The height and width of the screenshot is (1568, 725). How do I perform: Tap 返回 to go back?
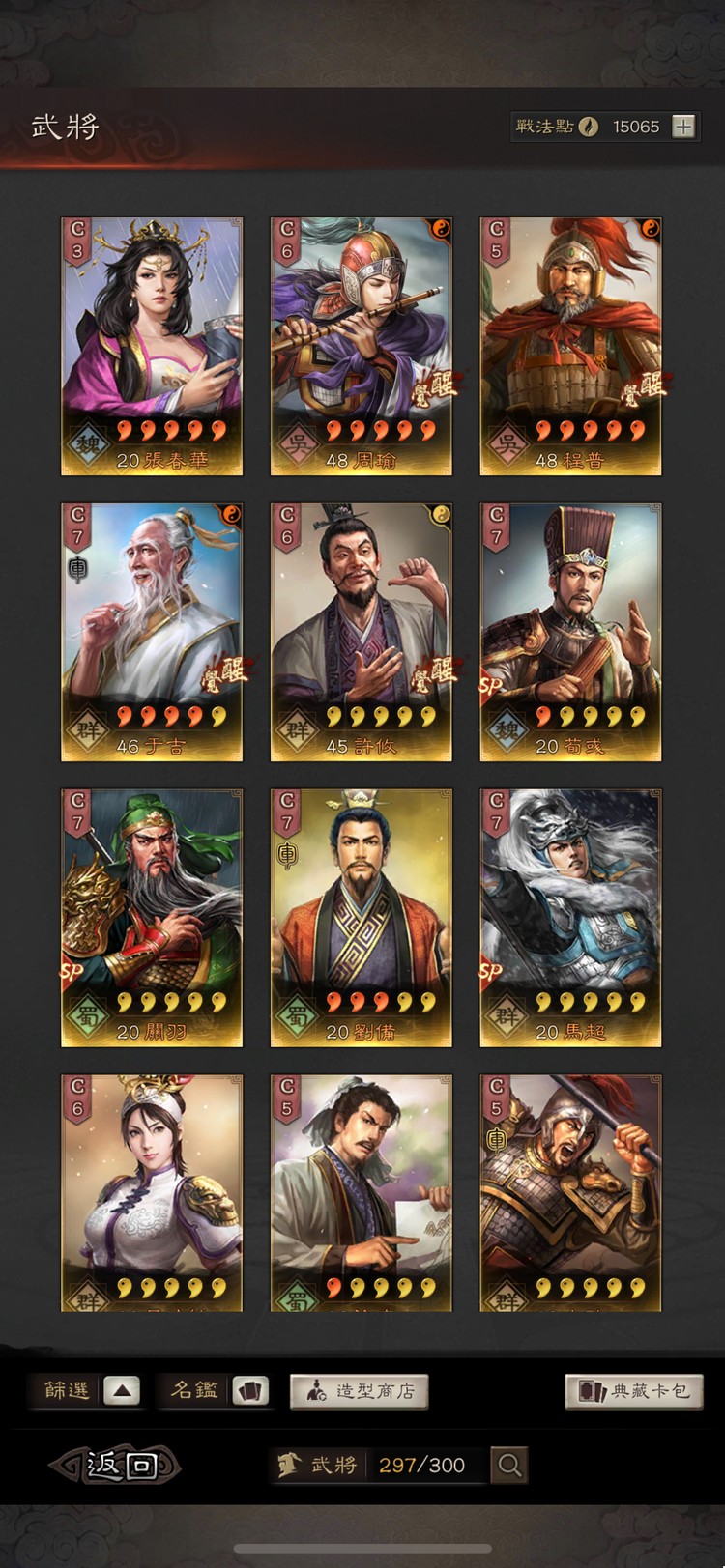click(x=116, y=1466)
